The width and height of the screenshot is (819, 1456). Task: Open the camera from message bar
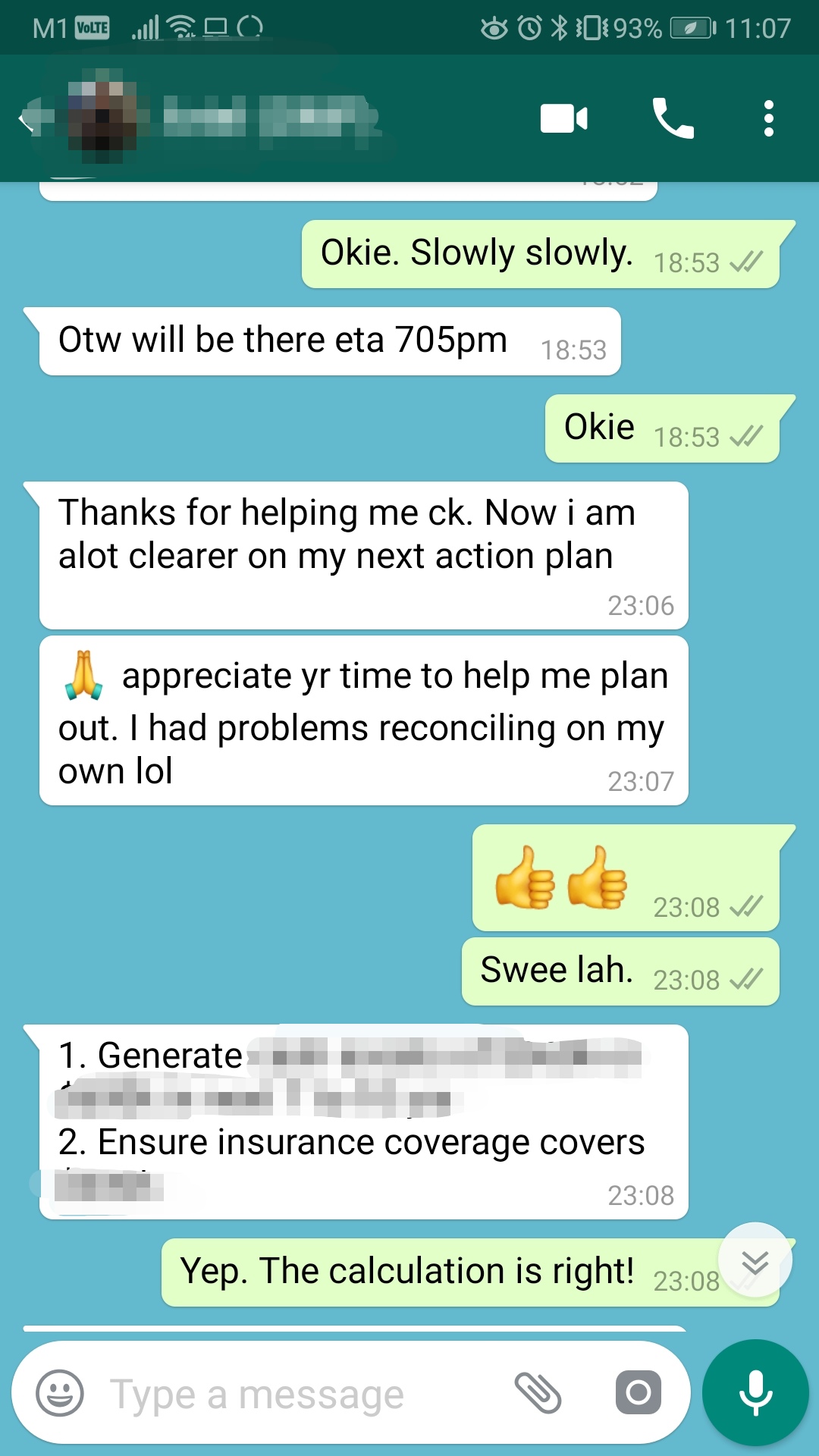click(x=638, y=1393)
